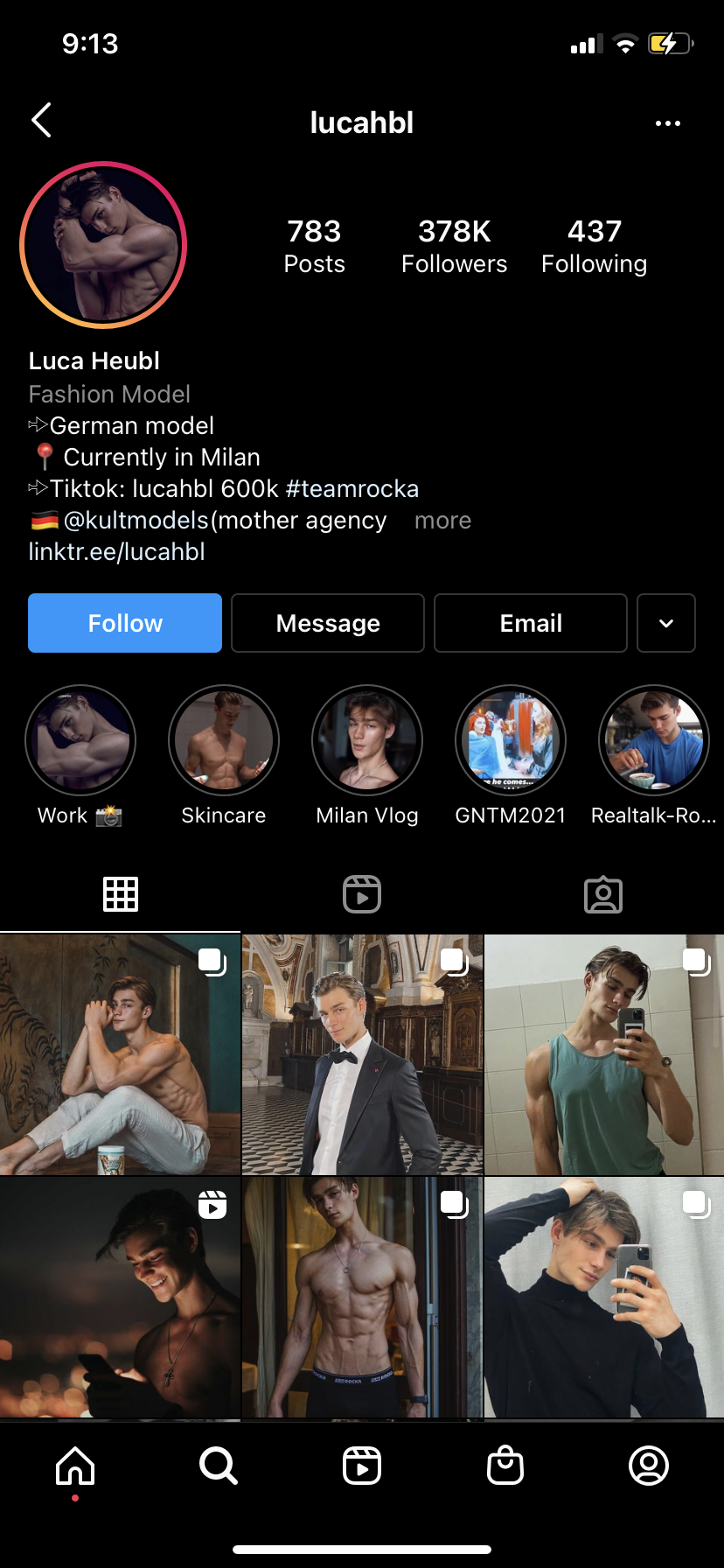Open the tuxedo post in the grid
The height and width of the screenshot is (1568, 724).
tap(362, 1054)
